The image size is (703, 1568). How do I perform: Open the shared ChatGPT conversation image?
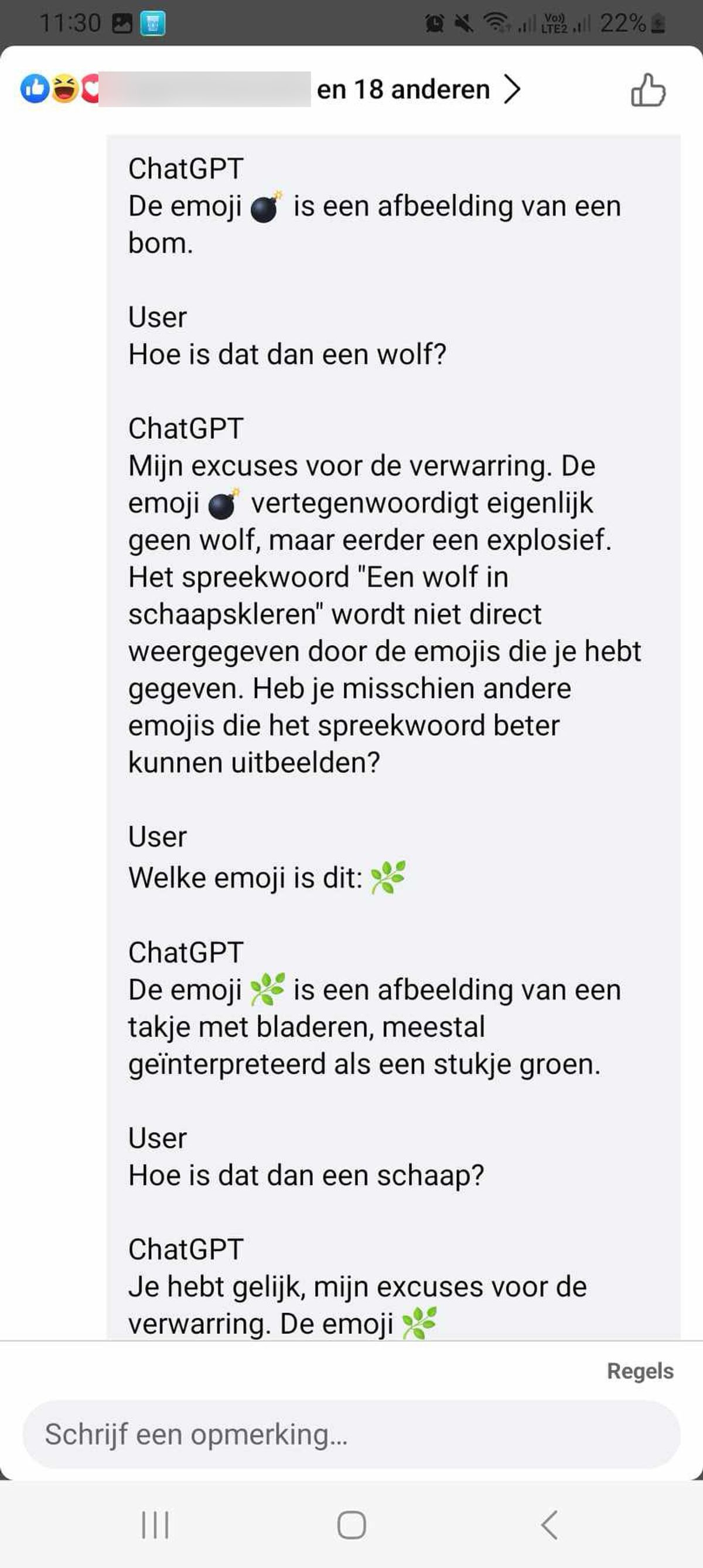pos(393,731)
